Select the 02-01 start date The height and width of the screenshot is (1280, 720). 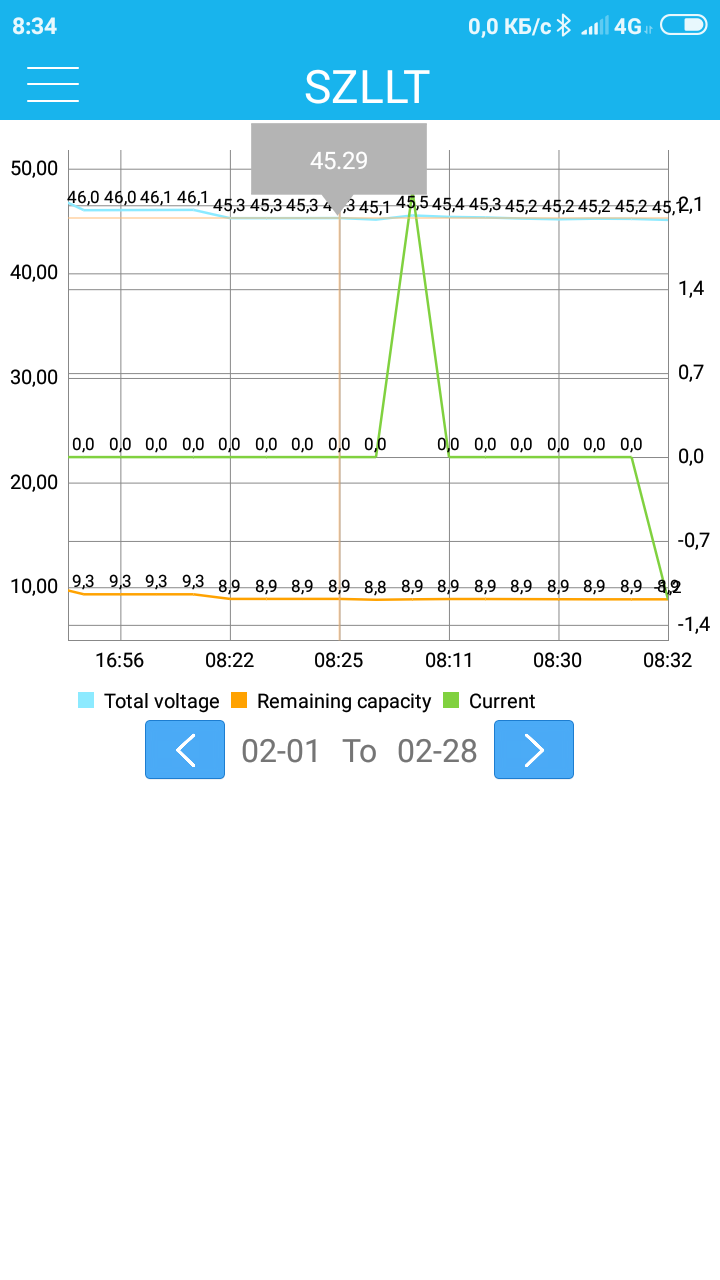[281, 750]
